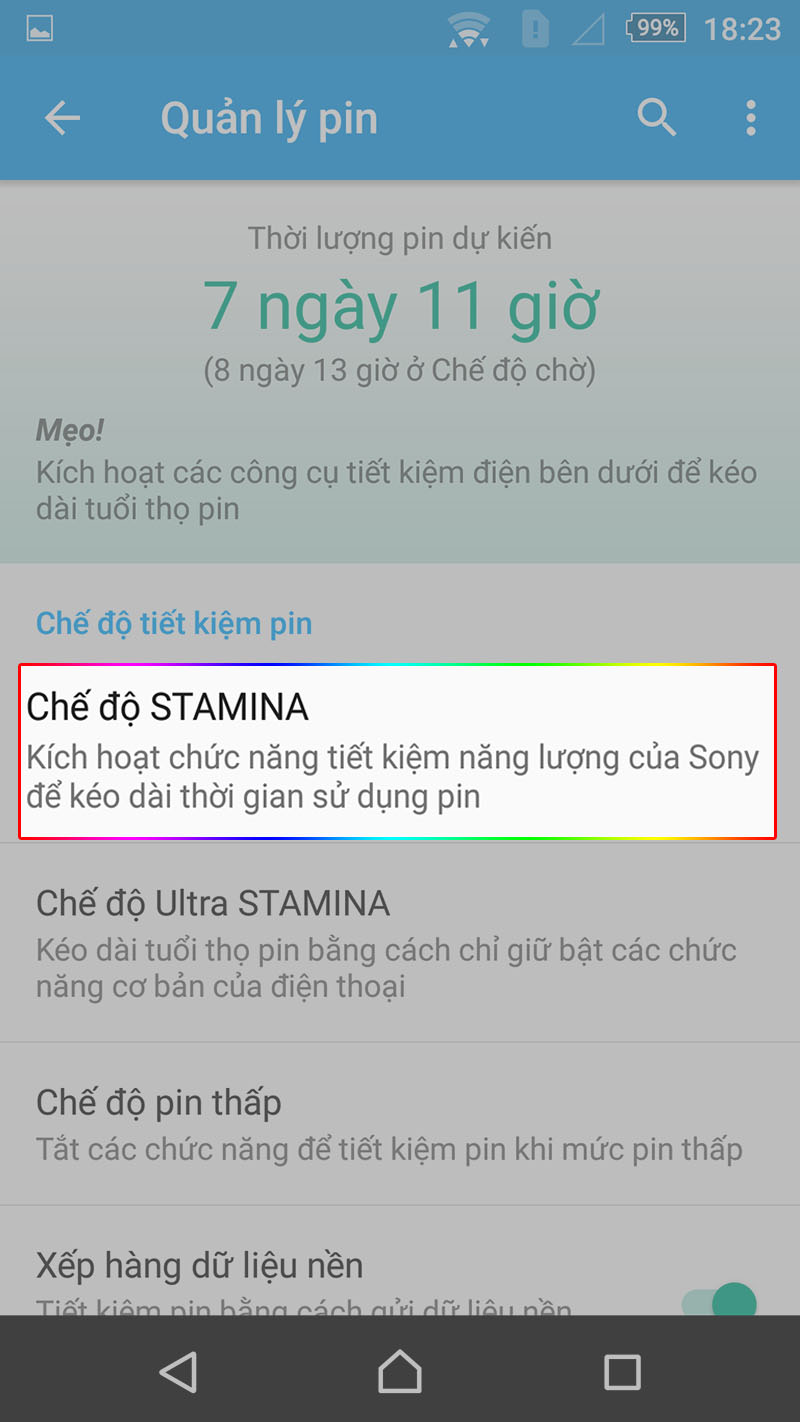Image resolution: width=800 pixels, height=1422 pixels.
Task: Tap the system home button
Action: (x=399, y=1371)
